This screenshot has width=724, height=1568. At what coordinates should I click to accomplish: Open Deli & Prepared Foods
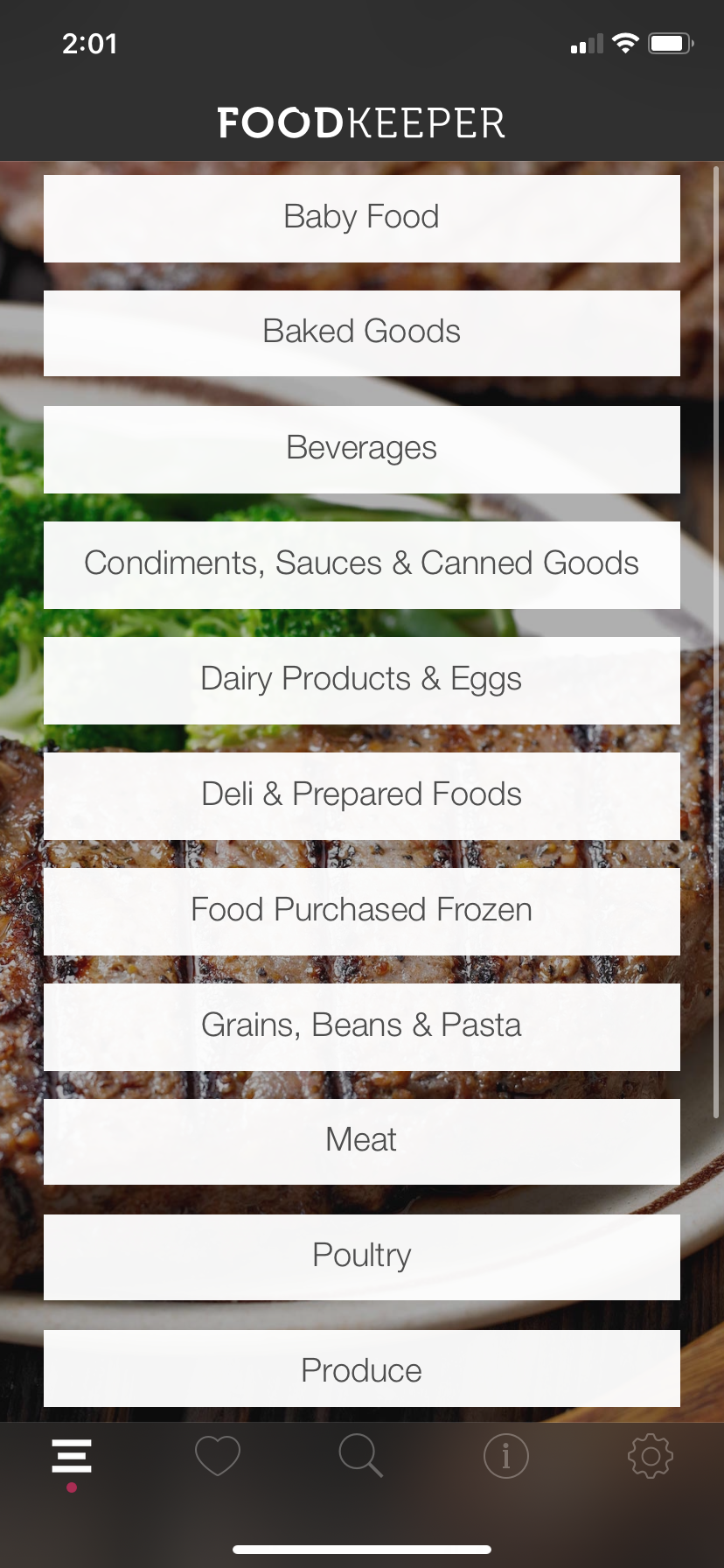coord(361,795)
